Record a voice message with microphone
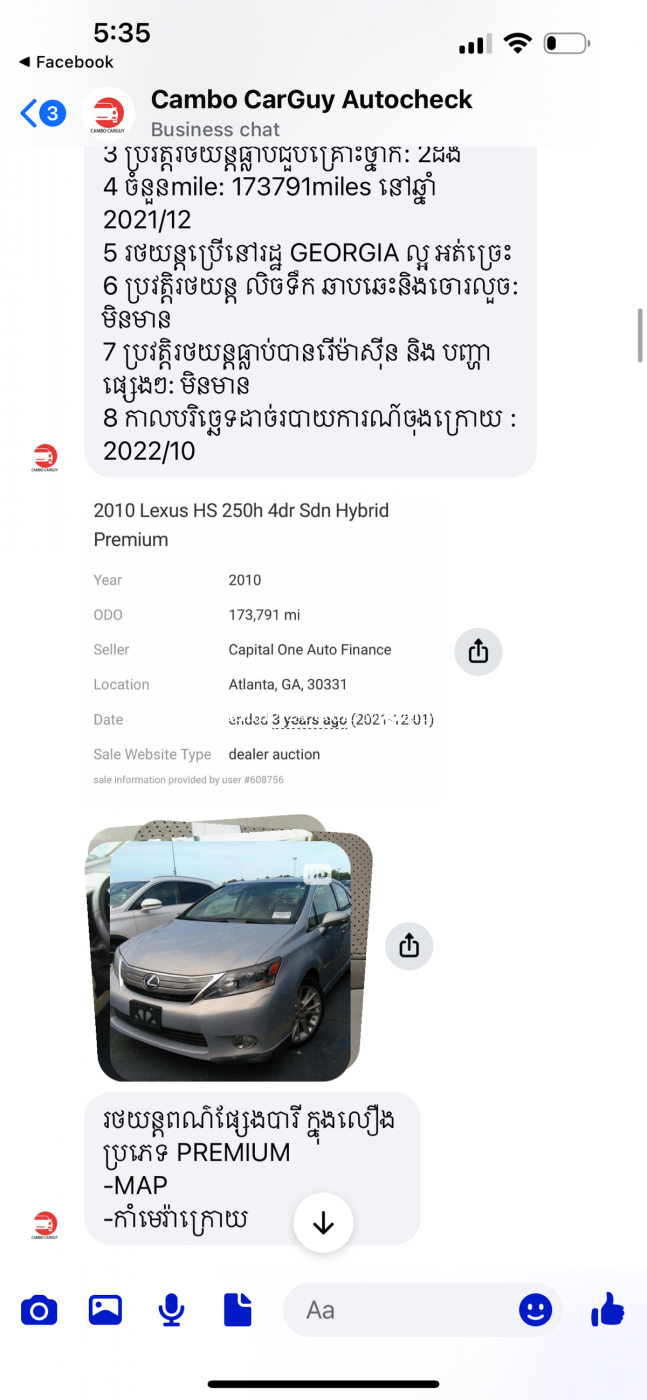 (x=172, y=1310)
